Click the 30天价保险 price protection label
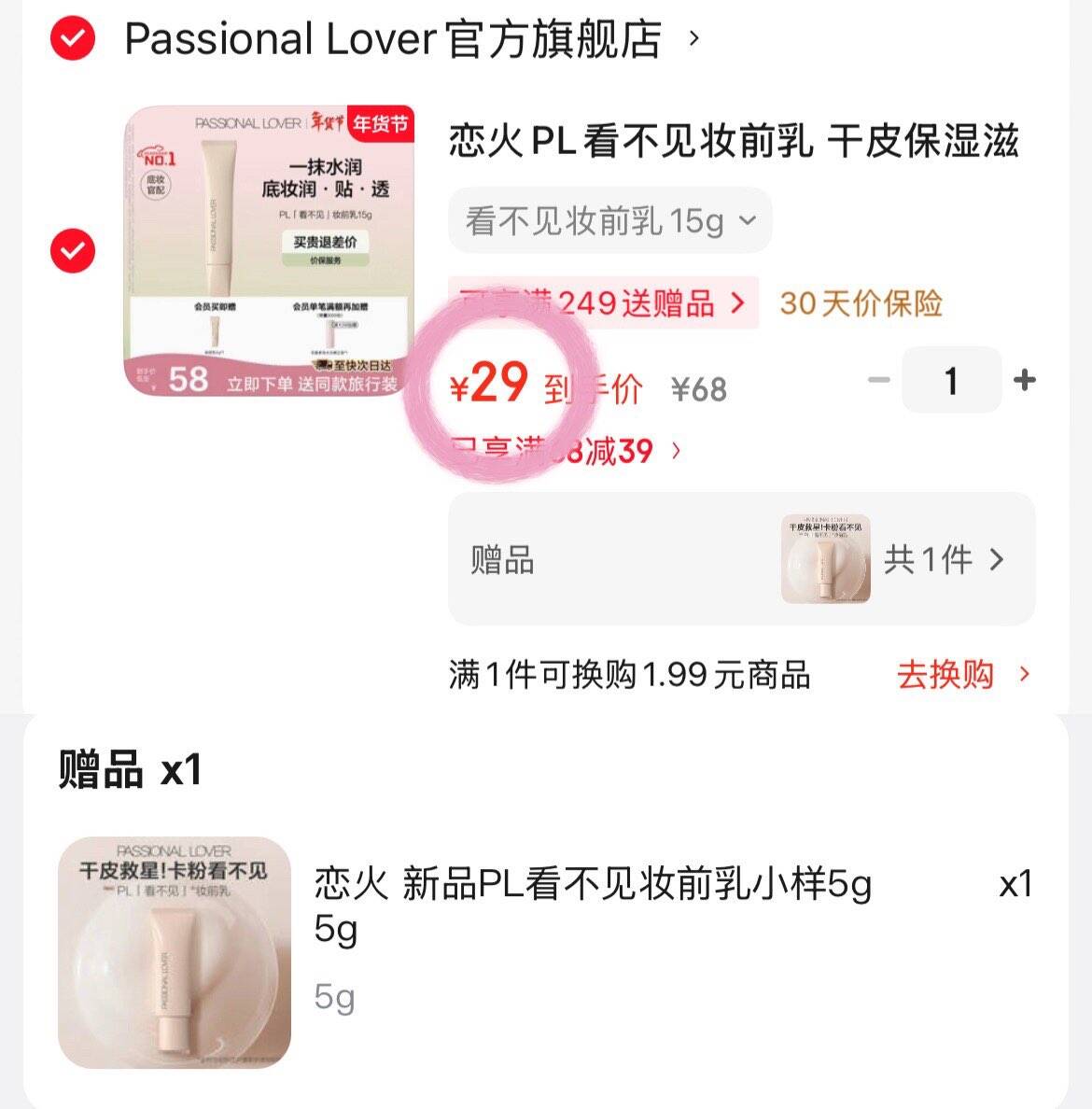 [x=861, y=304]
